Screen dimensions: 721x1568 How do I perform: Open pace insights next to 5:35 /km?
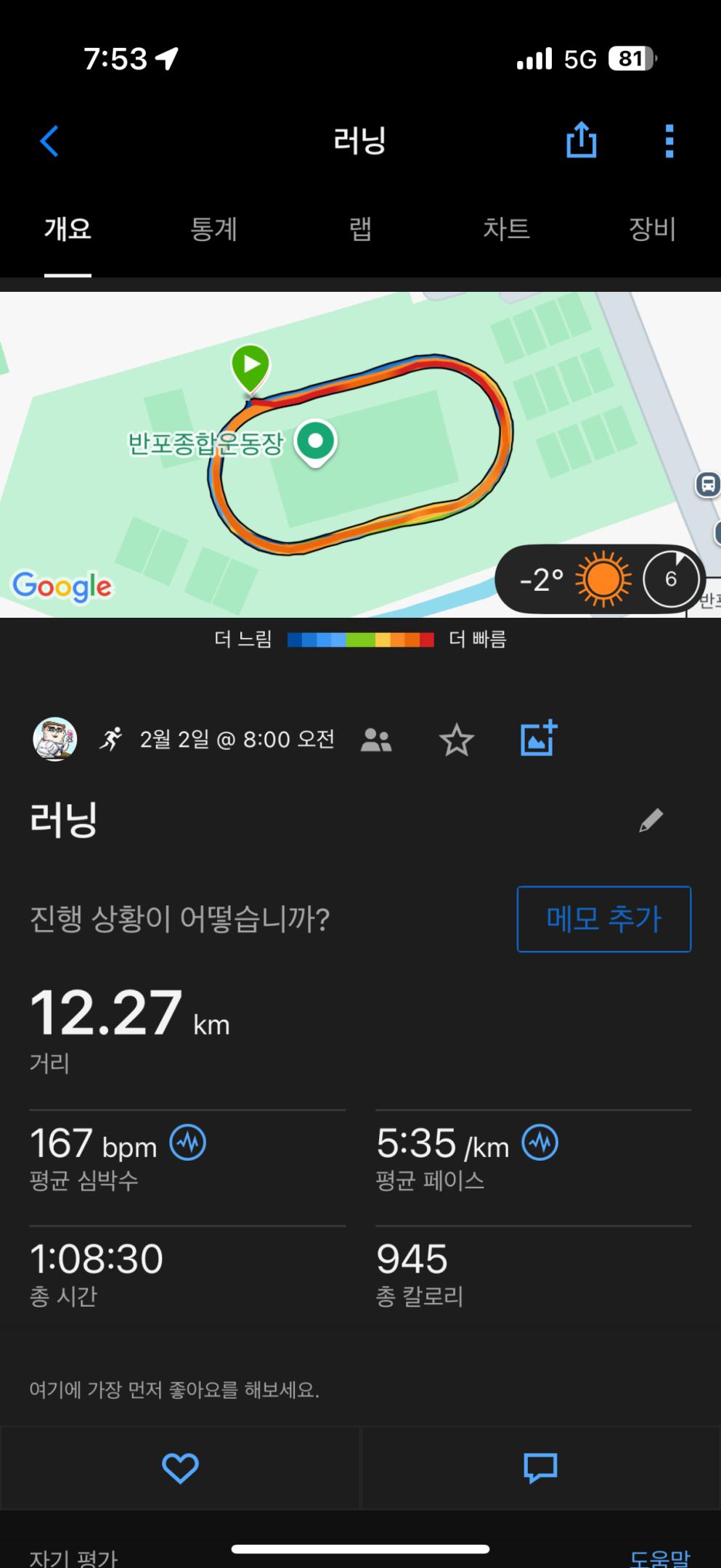540,1142
